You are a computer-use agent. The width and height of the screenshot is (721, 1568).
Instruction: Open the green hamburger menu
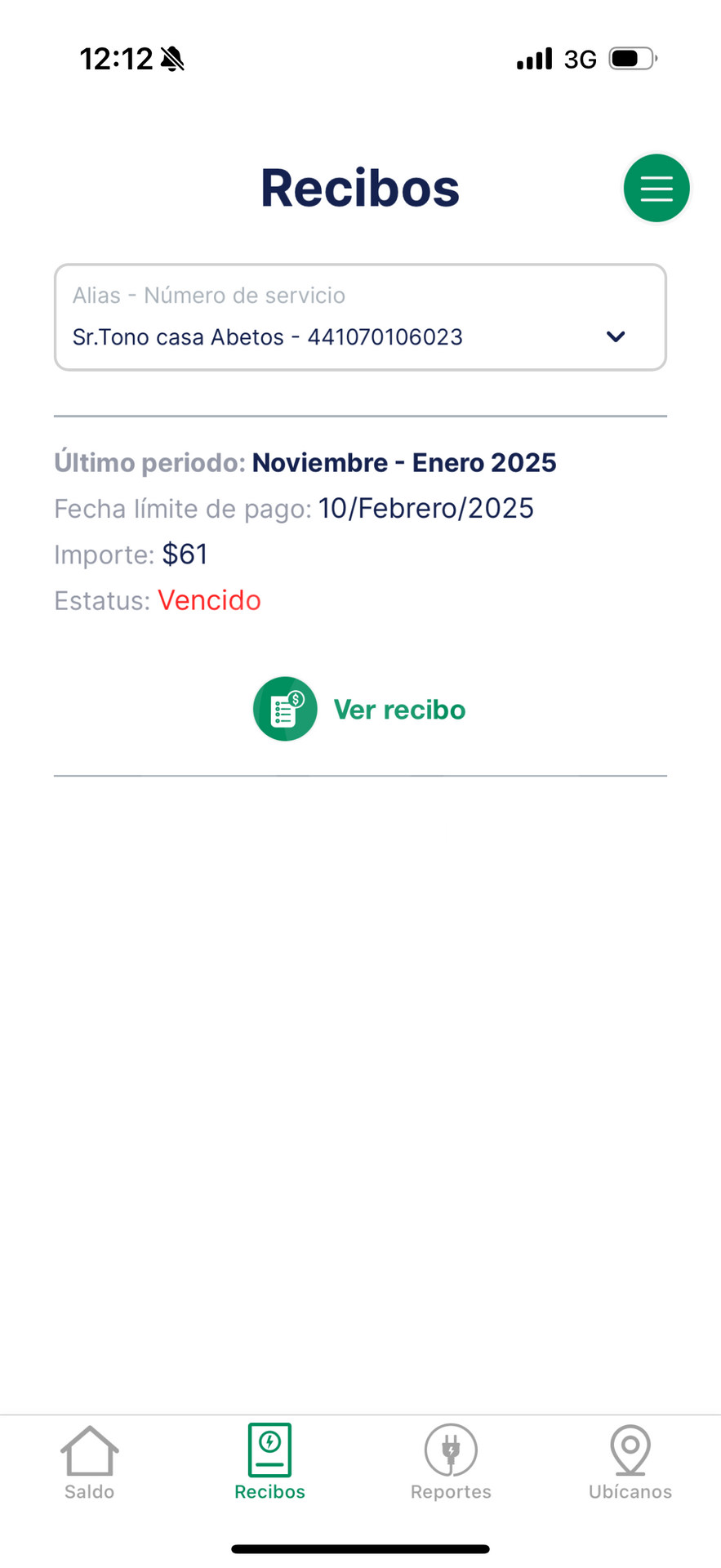coord(656,188)
